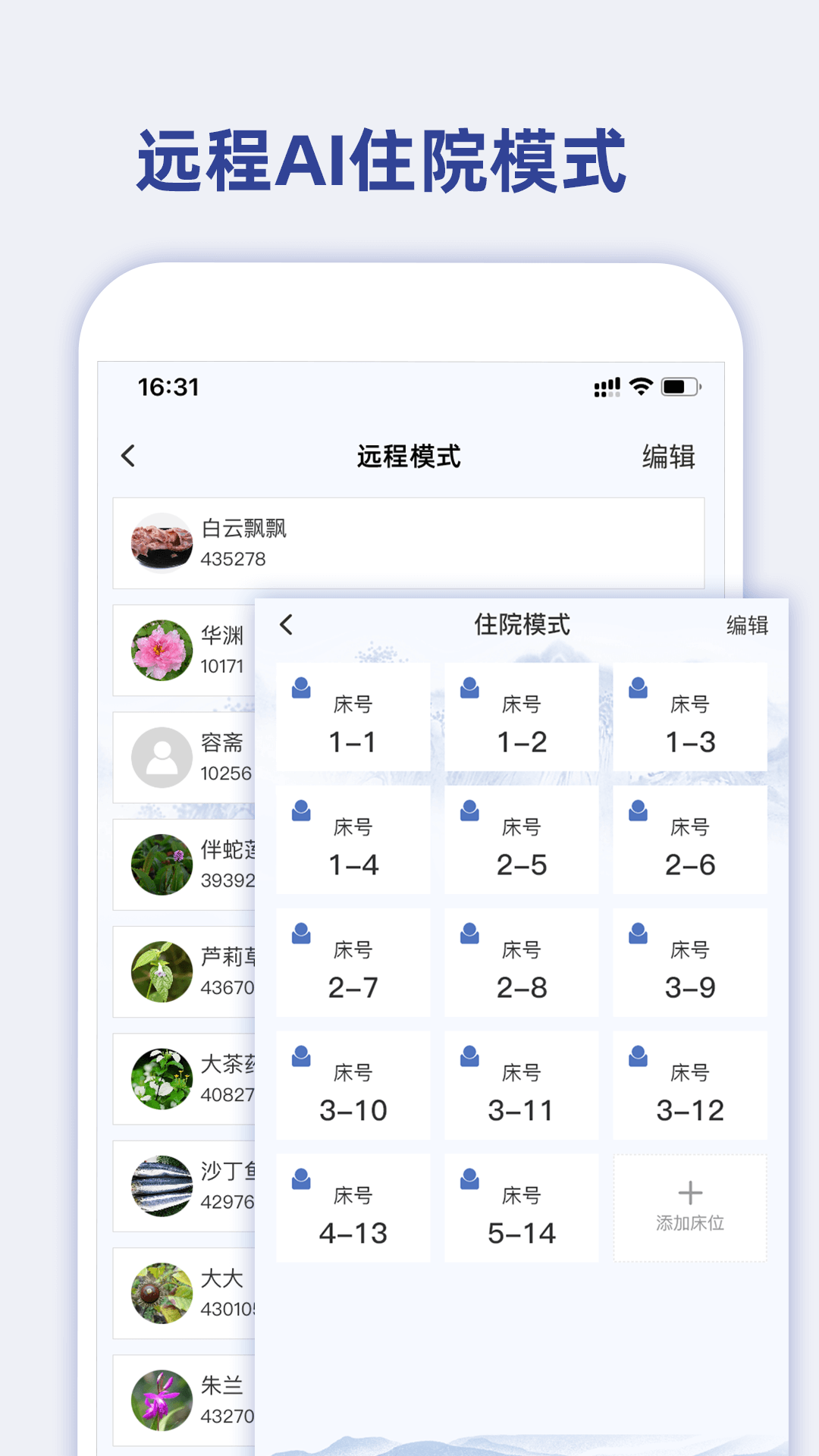Open the 白云飘飘 avatar thumbnail

coord(162,543)
